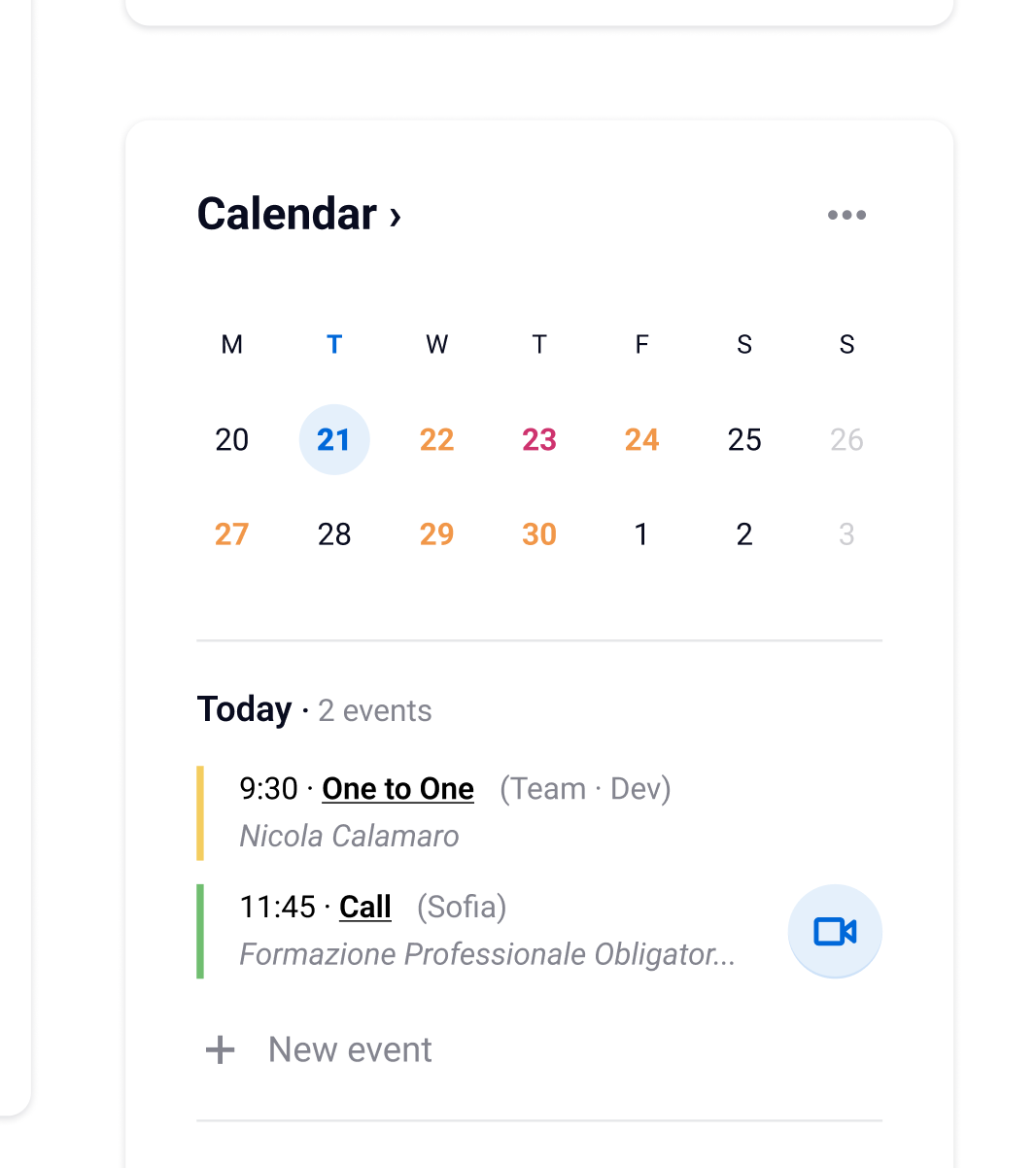Select date 24 in the calendar
The image size is (1036, 1168).
(x=641, y=440)
